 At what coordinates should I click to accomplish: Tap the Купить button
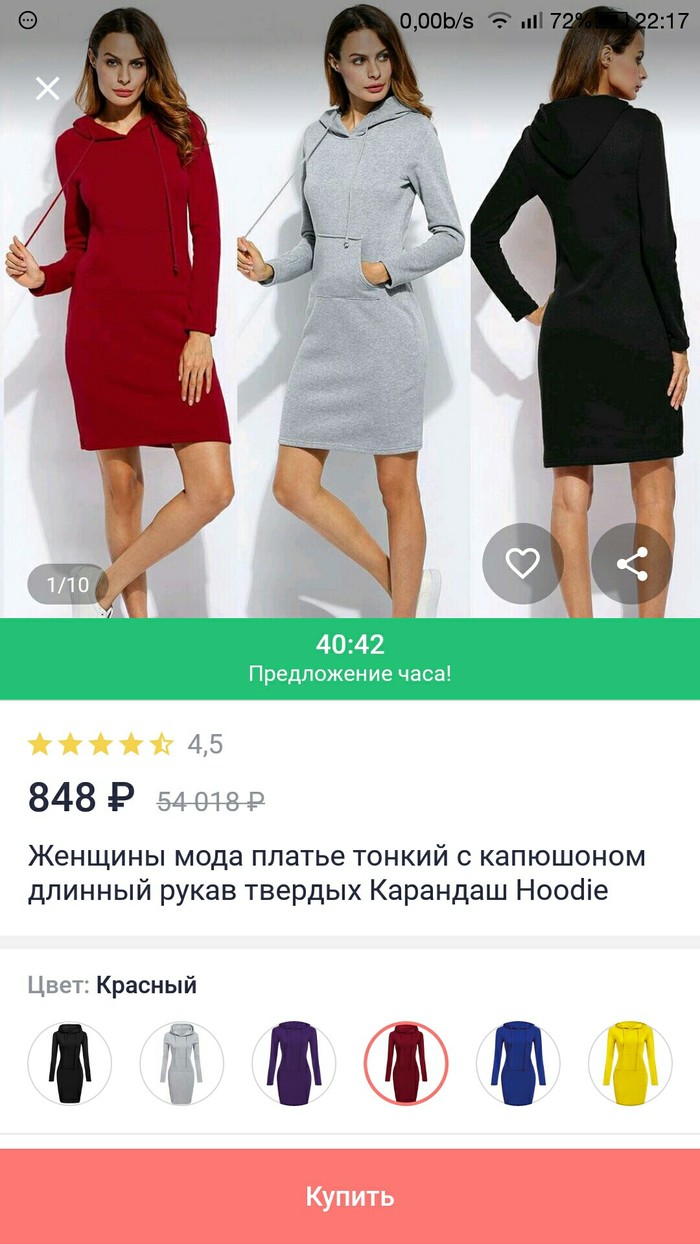click(x=350, y=1196)
